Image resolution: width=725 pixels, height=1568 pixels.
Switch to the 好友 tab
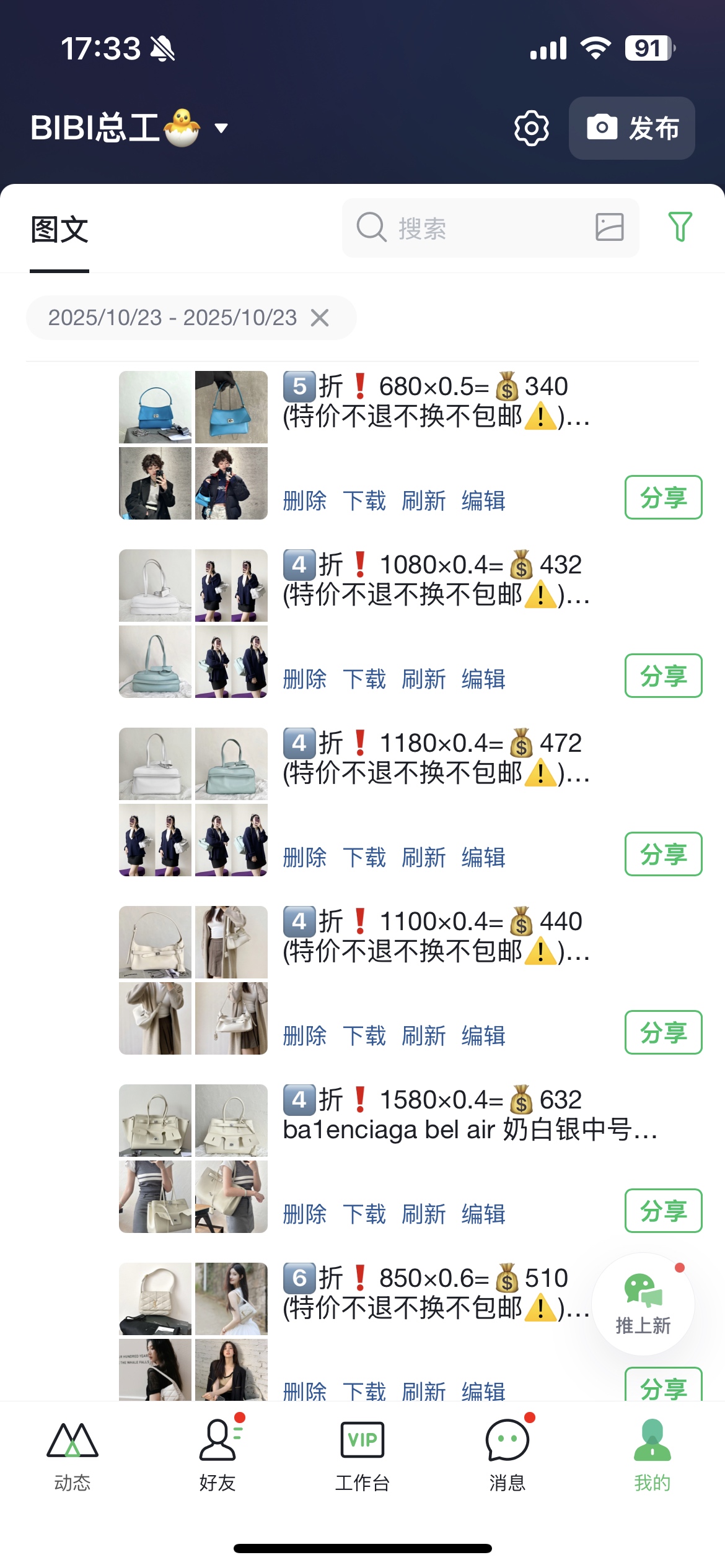(x=217, y=1456)
